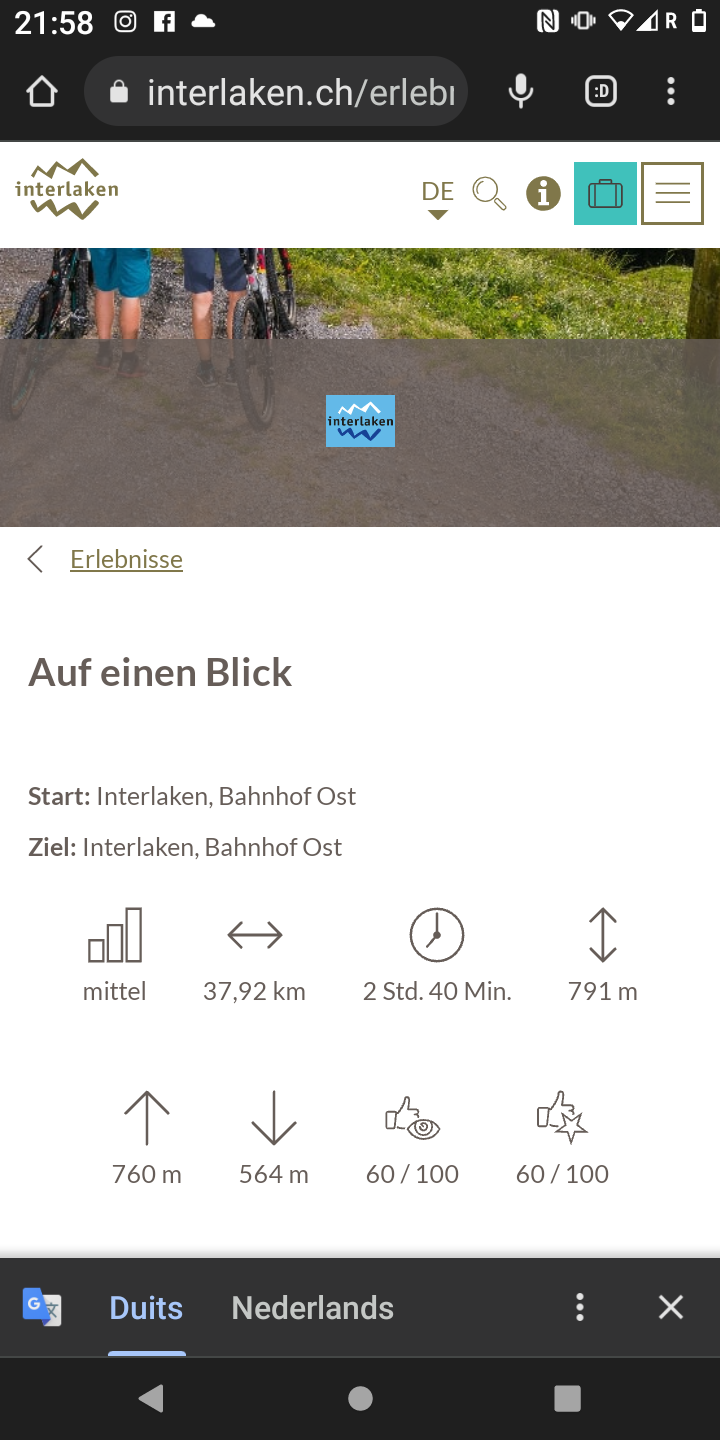Open the hamburger navigation menu

pyautogui.click(x=672, y=193)
